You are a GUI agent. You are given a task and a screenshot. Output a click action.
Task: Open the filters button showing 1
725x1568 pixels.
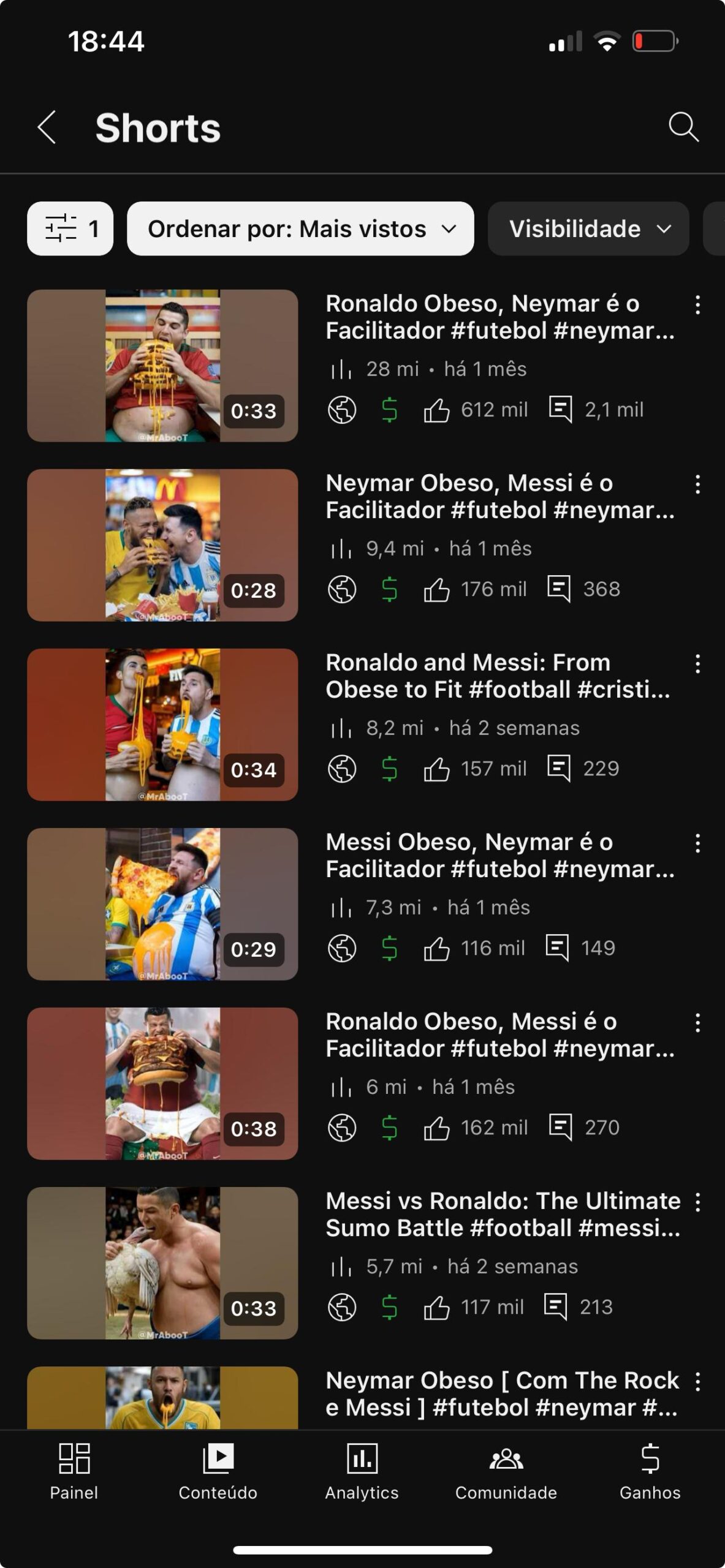point(70,228)
